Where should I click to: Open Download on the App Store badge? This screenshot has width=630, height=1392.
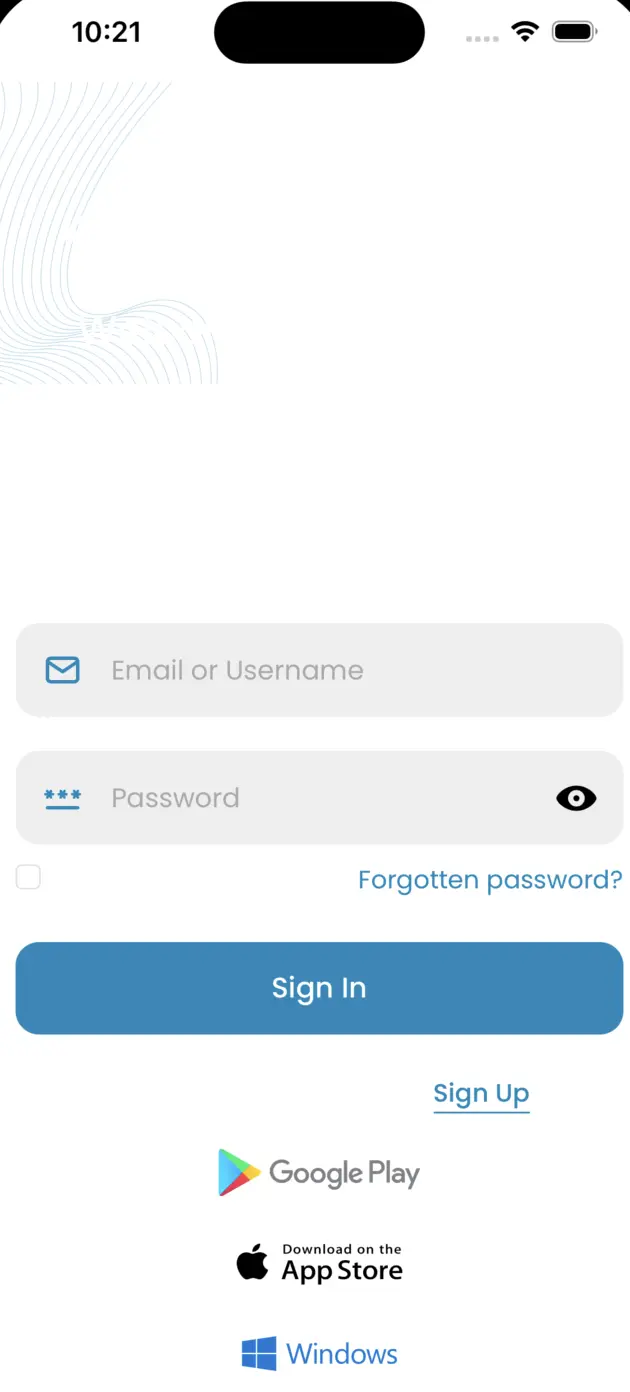(x=319, y=1264)
